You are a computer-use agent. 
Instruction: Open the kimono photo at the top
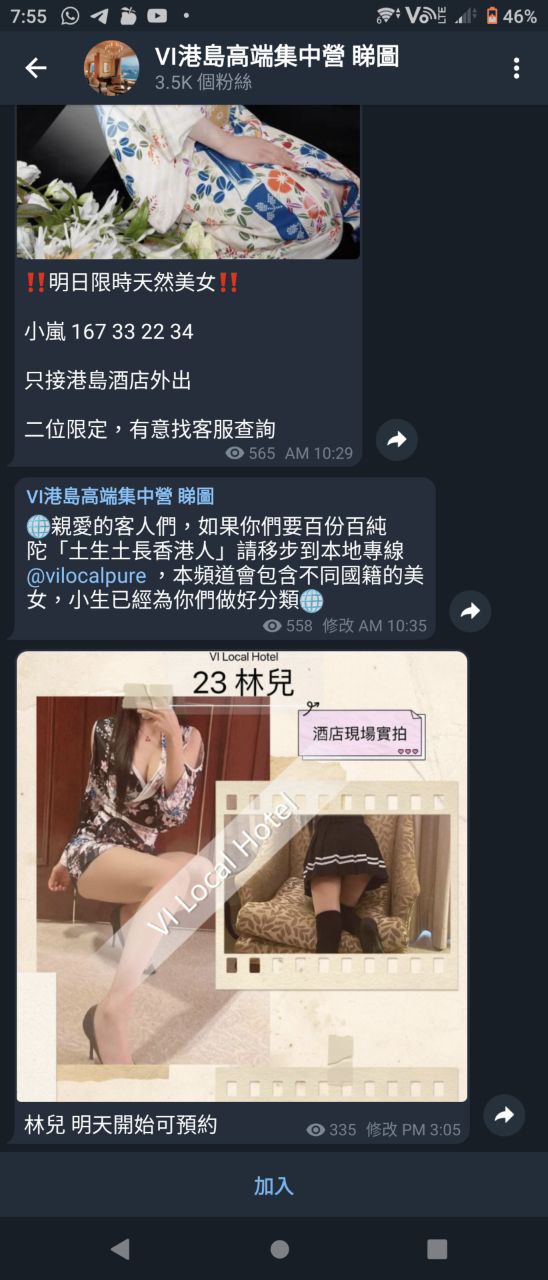tap(188, 182)
